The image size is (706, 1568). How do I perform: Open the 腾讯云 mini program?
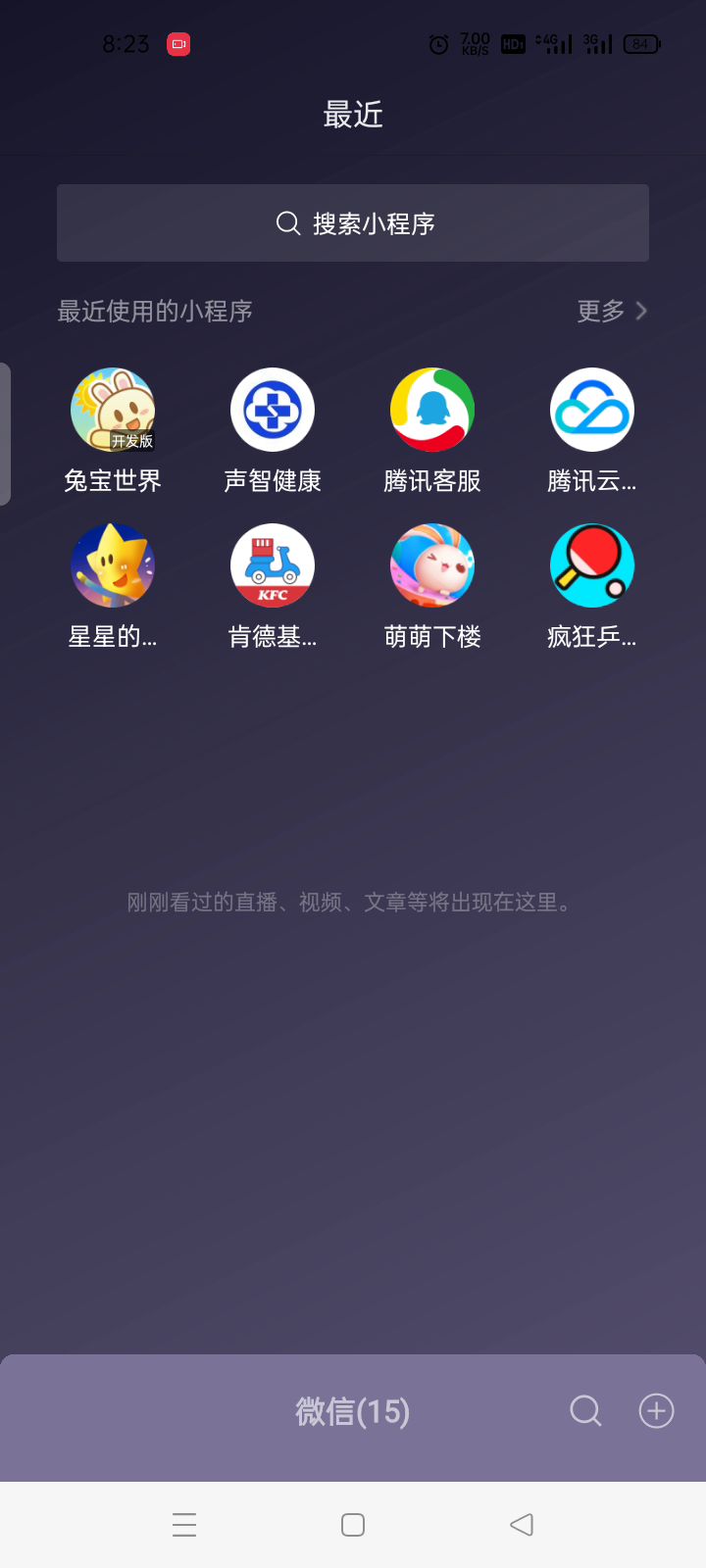[592, 411]
